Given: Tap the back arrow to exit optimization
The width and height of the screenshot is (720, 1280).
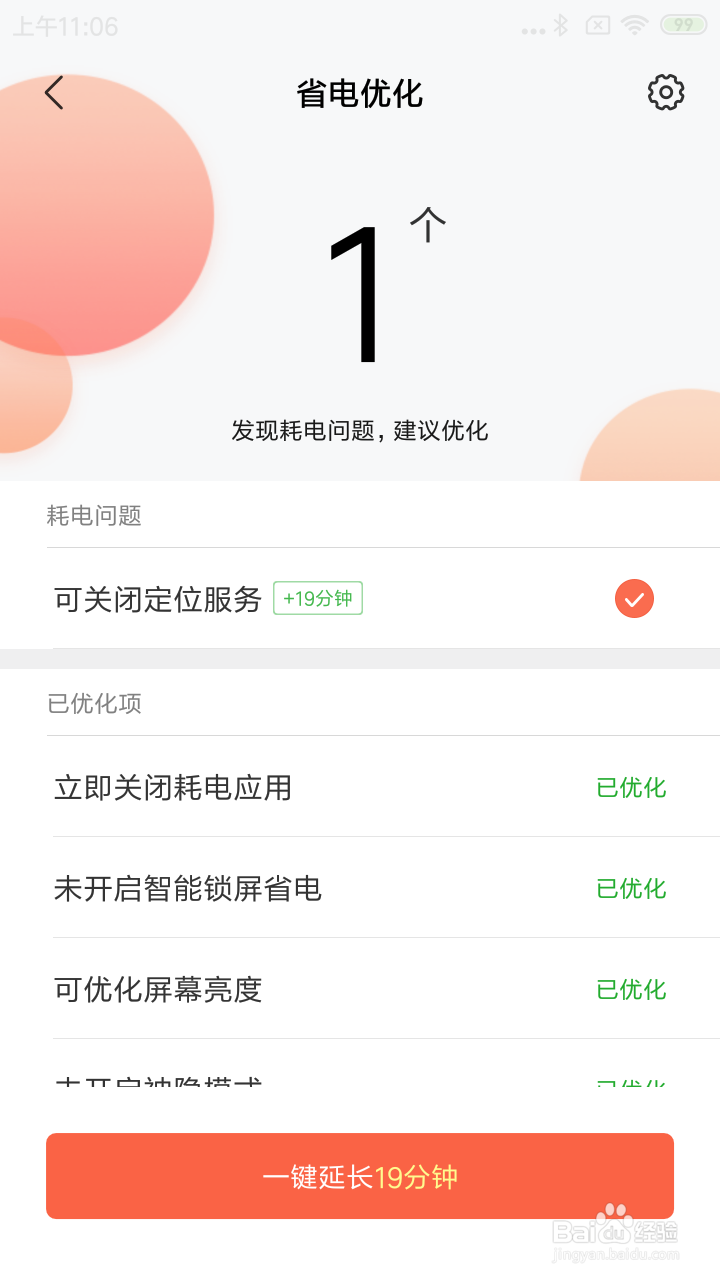Looking at the screenshot, I should (52, 92).
